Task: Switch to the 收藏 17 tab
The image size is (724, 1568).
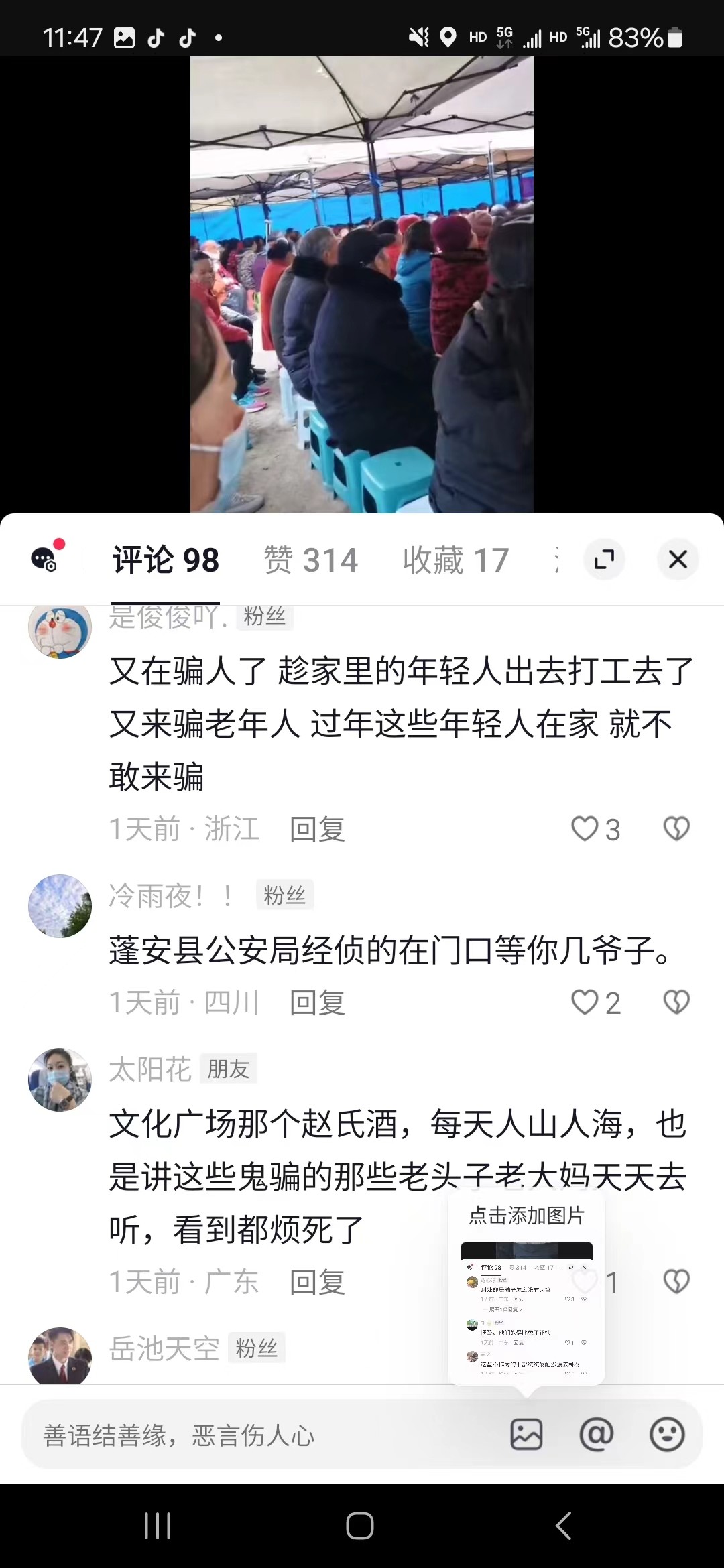Action: click(x=456, y=560)
